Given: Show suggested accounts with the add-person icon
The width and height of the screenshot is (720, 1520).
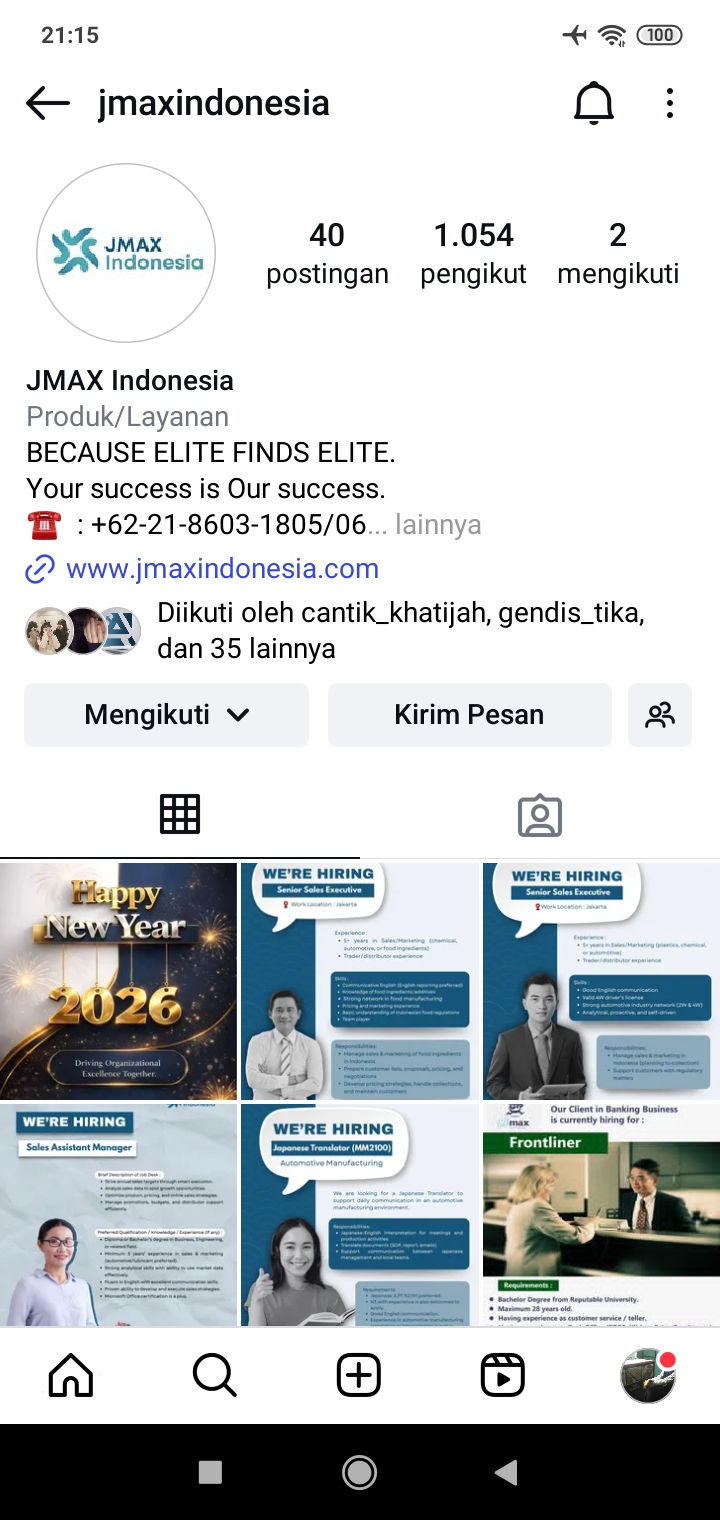Looking at the screenshot, I should coord(659,715).
